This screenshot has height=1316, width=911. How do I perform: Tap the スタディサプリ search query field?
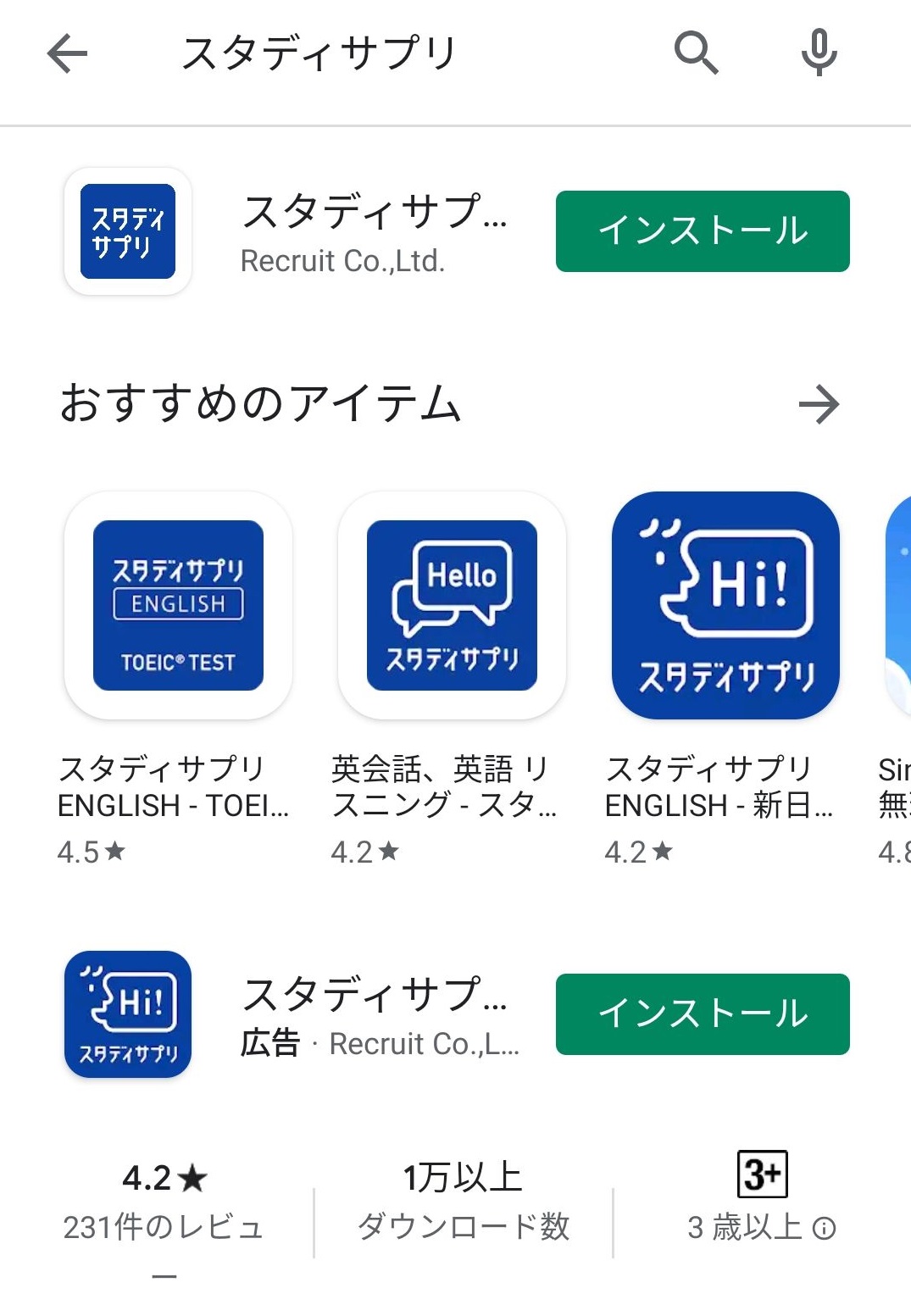[x=319, y=53]
